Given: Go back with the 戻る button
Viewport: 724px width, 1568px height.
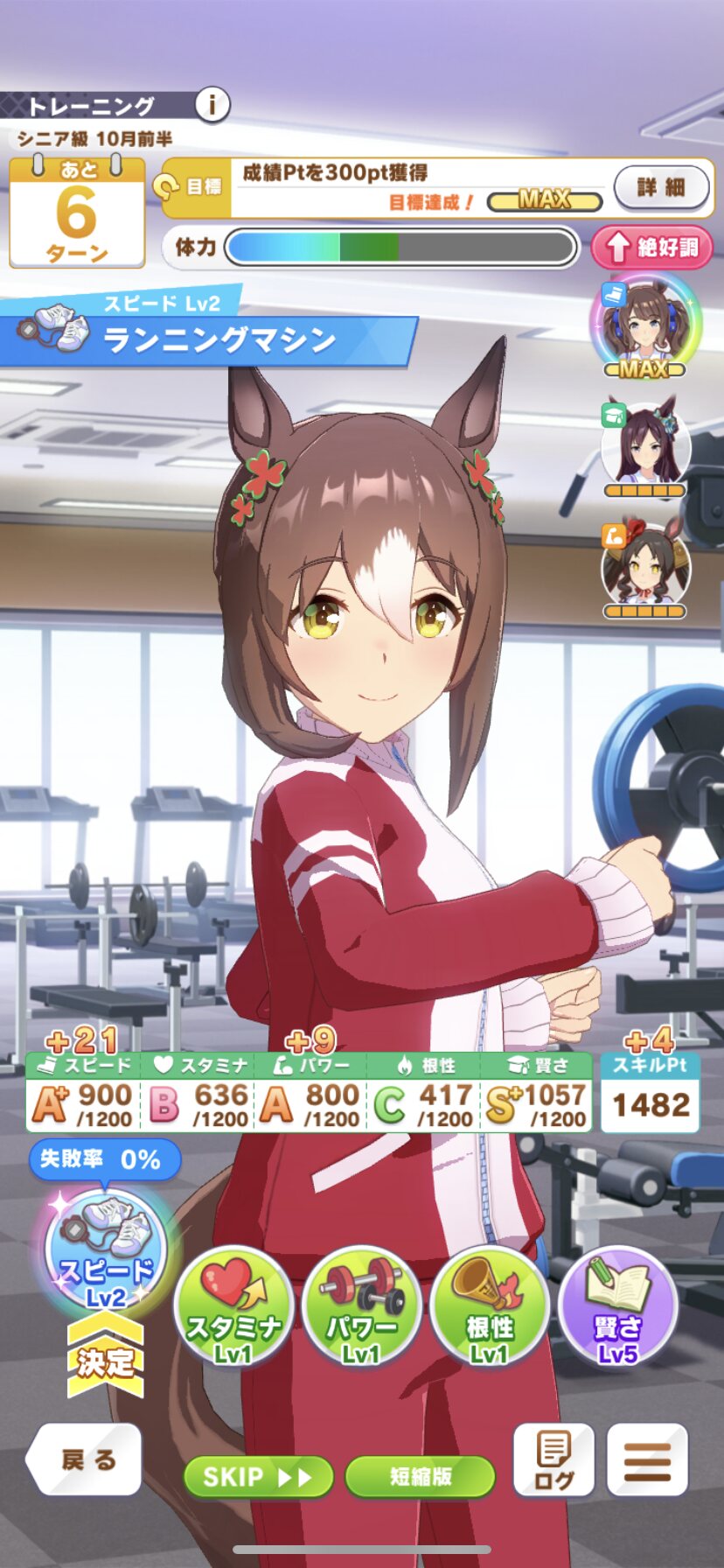Looking at the screenshot, I should pyautogui.click(x=85, y=1459).
